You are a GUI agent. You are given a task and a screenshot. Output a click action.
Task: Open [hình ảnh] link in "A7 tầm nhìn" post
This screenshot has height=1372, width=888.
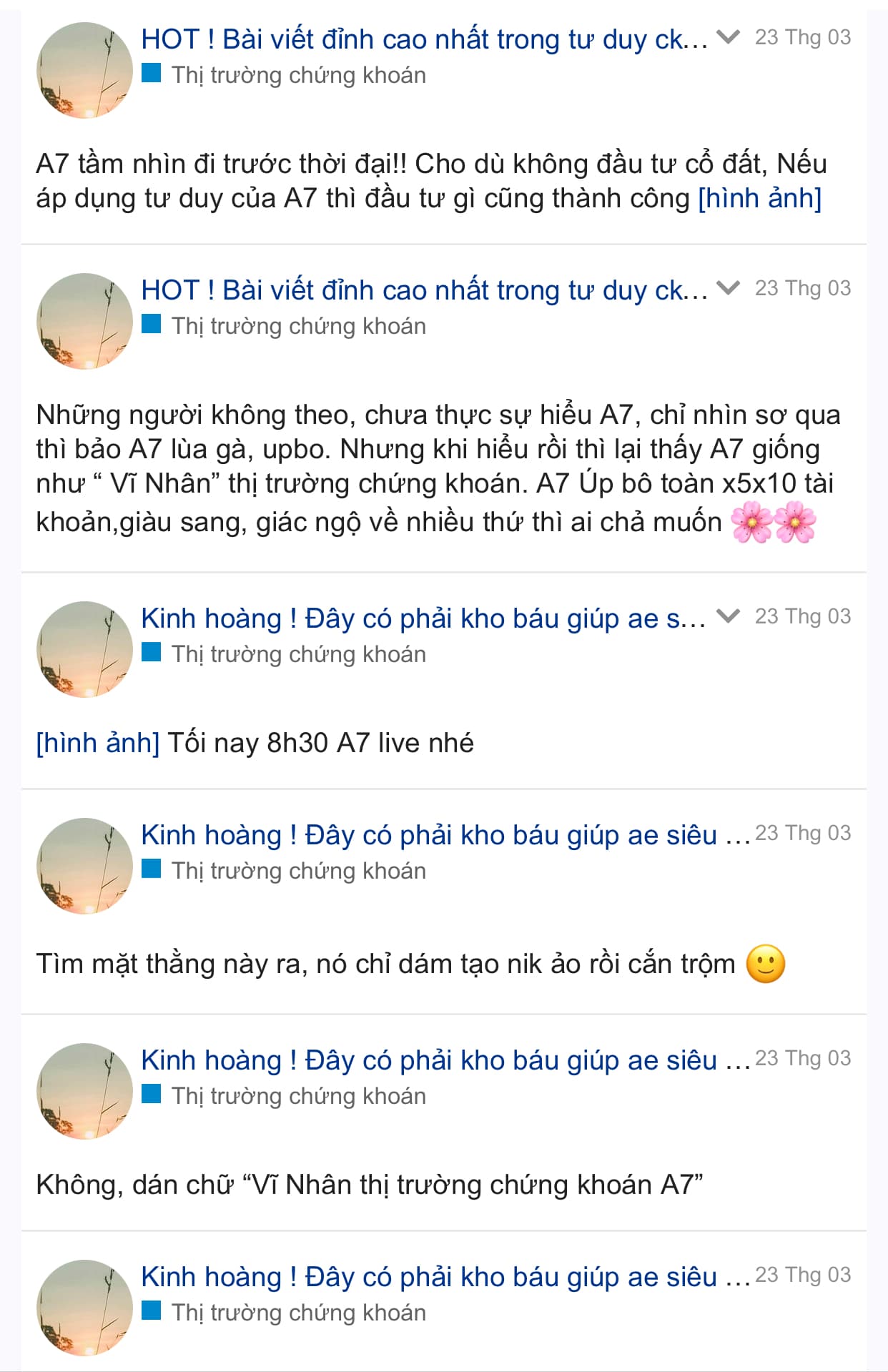coord(759,198)
